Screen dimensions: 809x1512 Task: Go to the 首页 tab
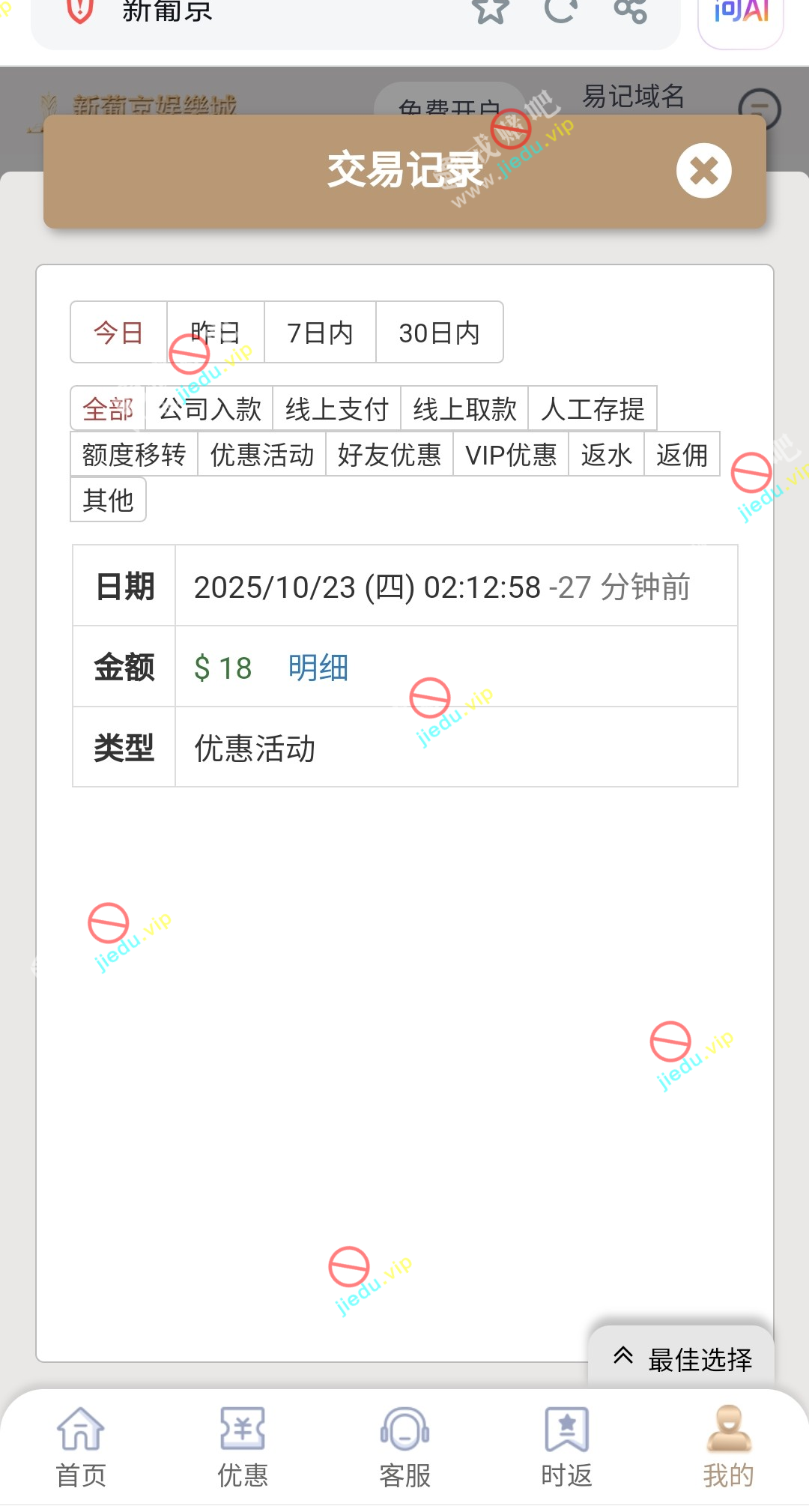click(81, 1448)
